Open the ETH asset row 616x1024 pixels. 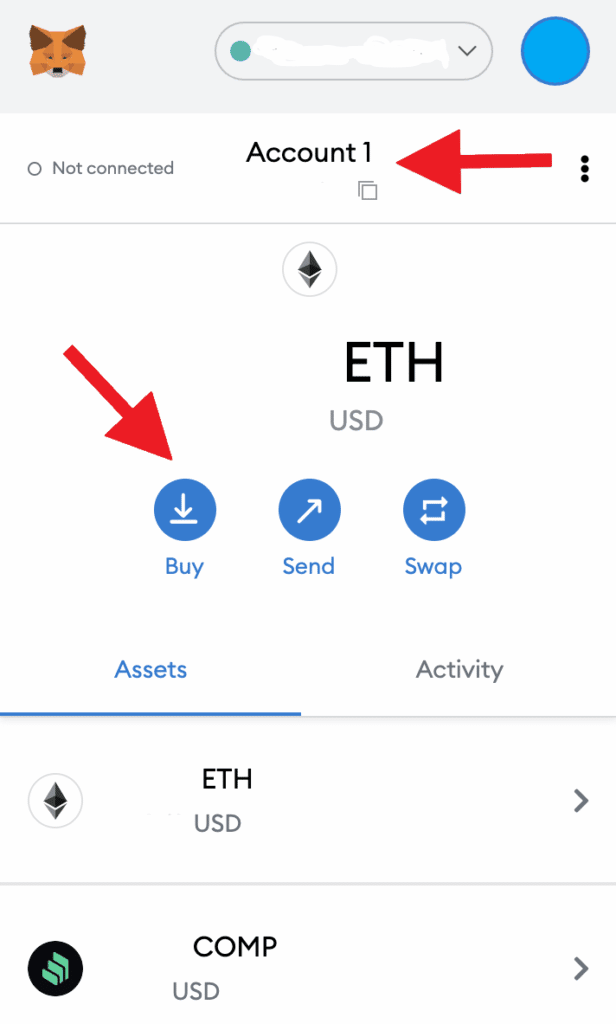(308, 801)
